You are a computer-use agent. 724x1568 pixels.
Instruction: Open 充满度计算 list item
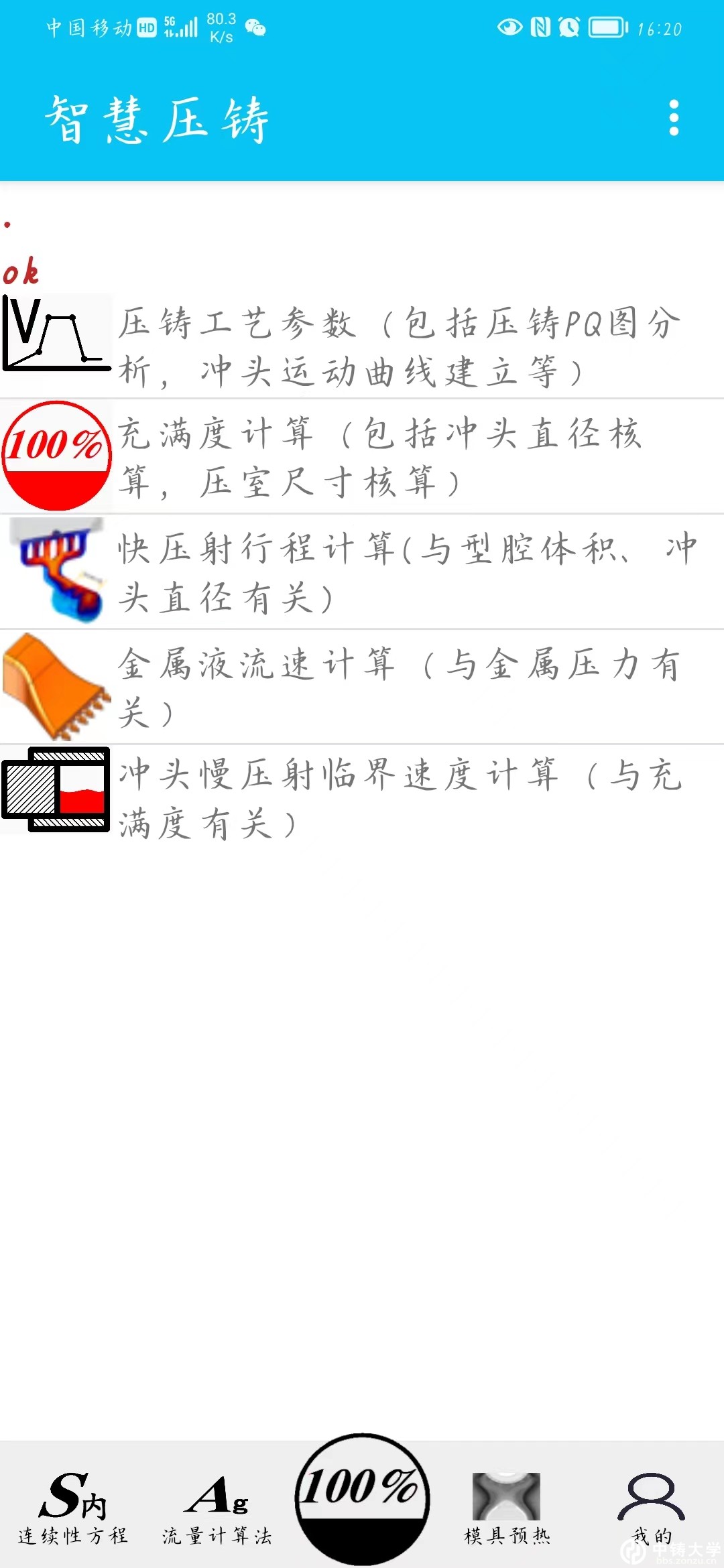pyautogui.click(x=362, y=457)
